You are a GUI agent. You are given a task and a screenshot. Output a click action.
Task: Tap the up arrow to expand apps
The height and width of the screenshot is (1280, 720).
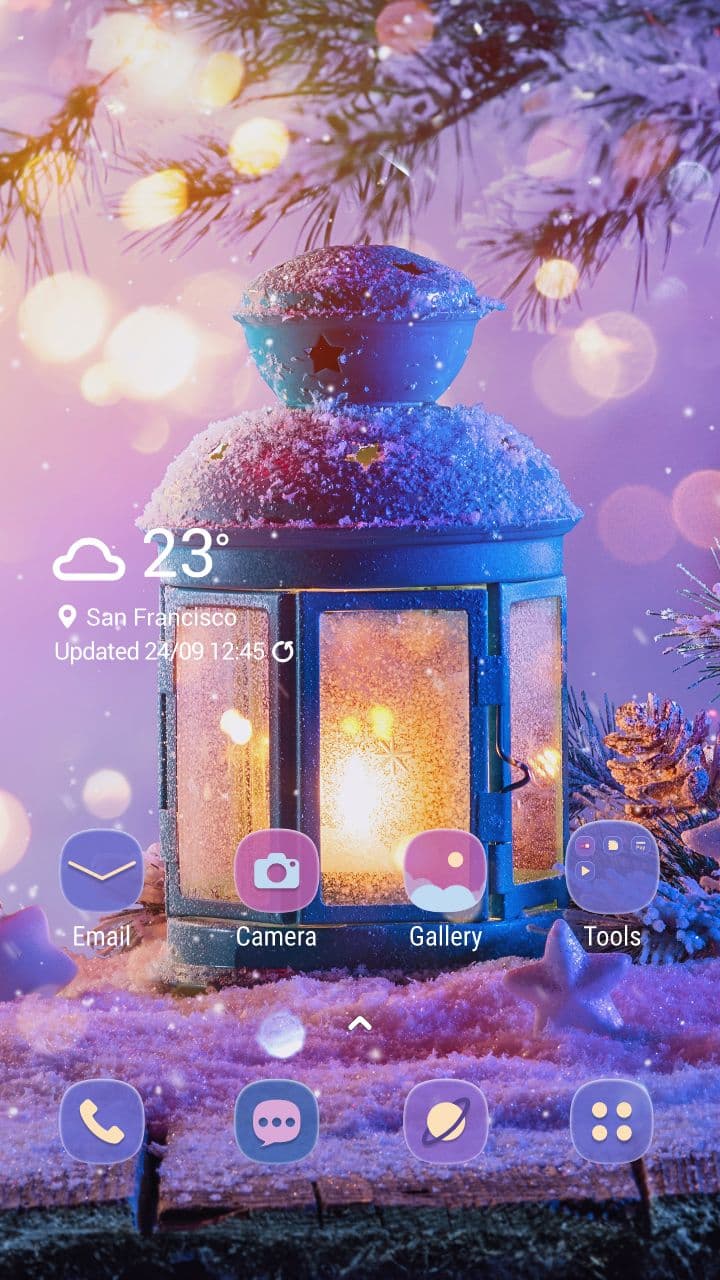tap(360, 1022)
